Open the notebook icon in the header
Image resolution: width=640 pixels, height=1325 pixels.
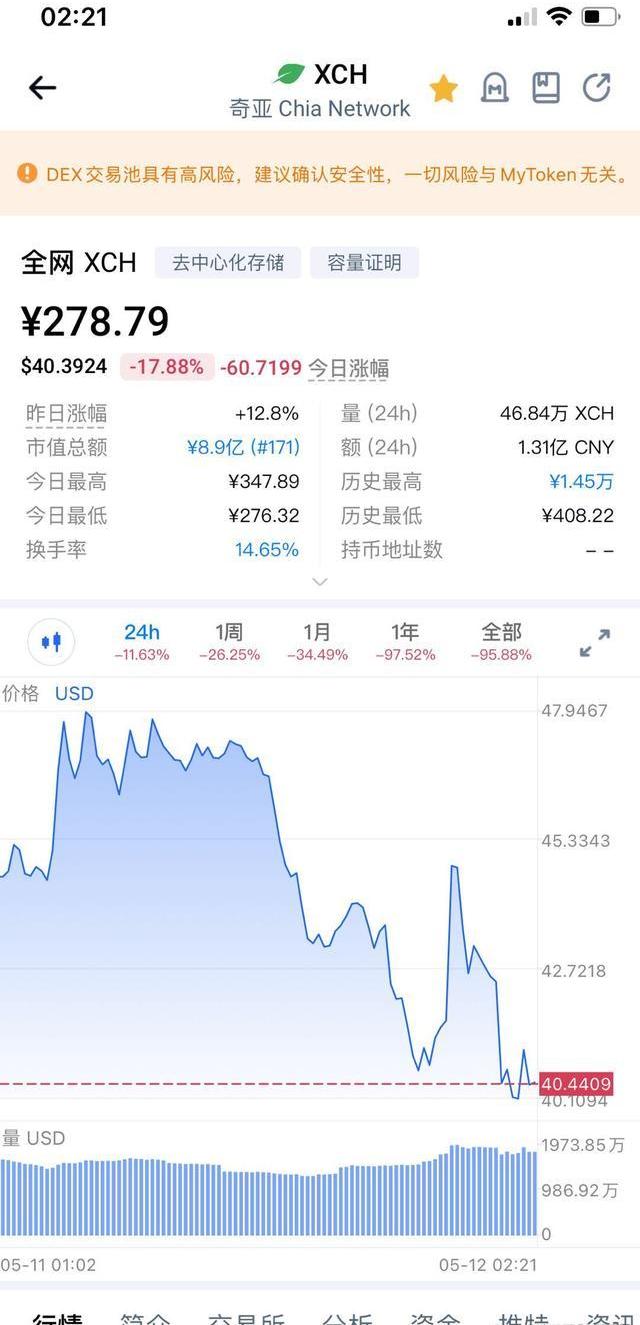coord(546,88)
